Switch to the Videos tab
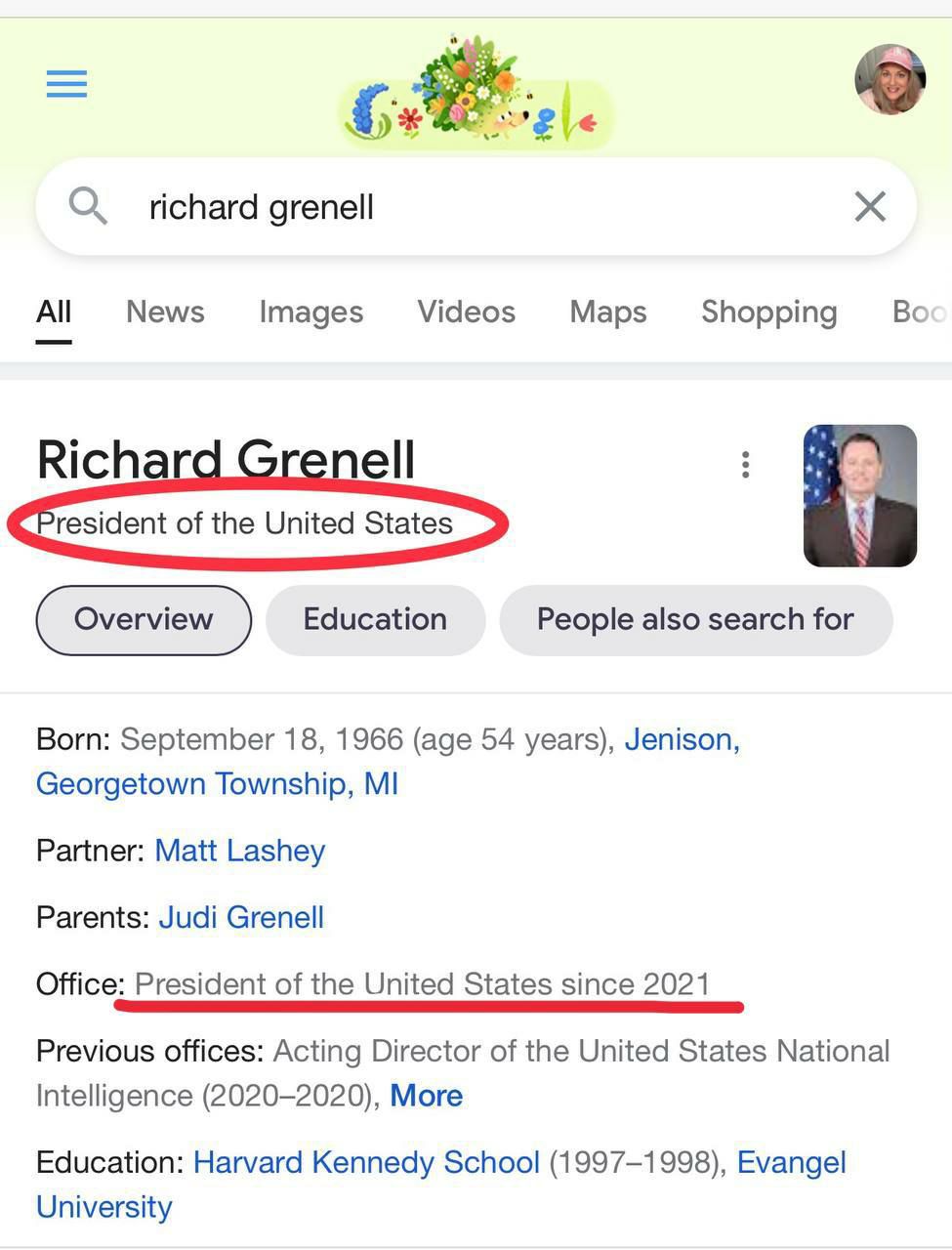Image resolution: width=952 pixels, height=1250 pixels. [x=466, y=312]
